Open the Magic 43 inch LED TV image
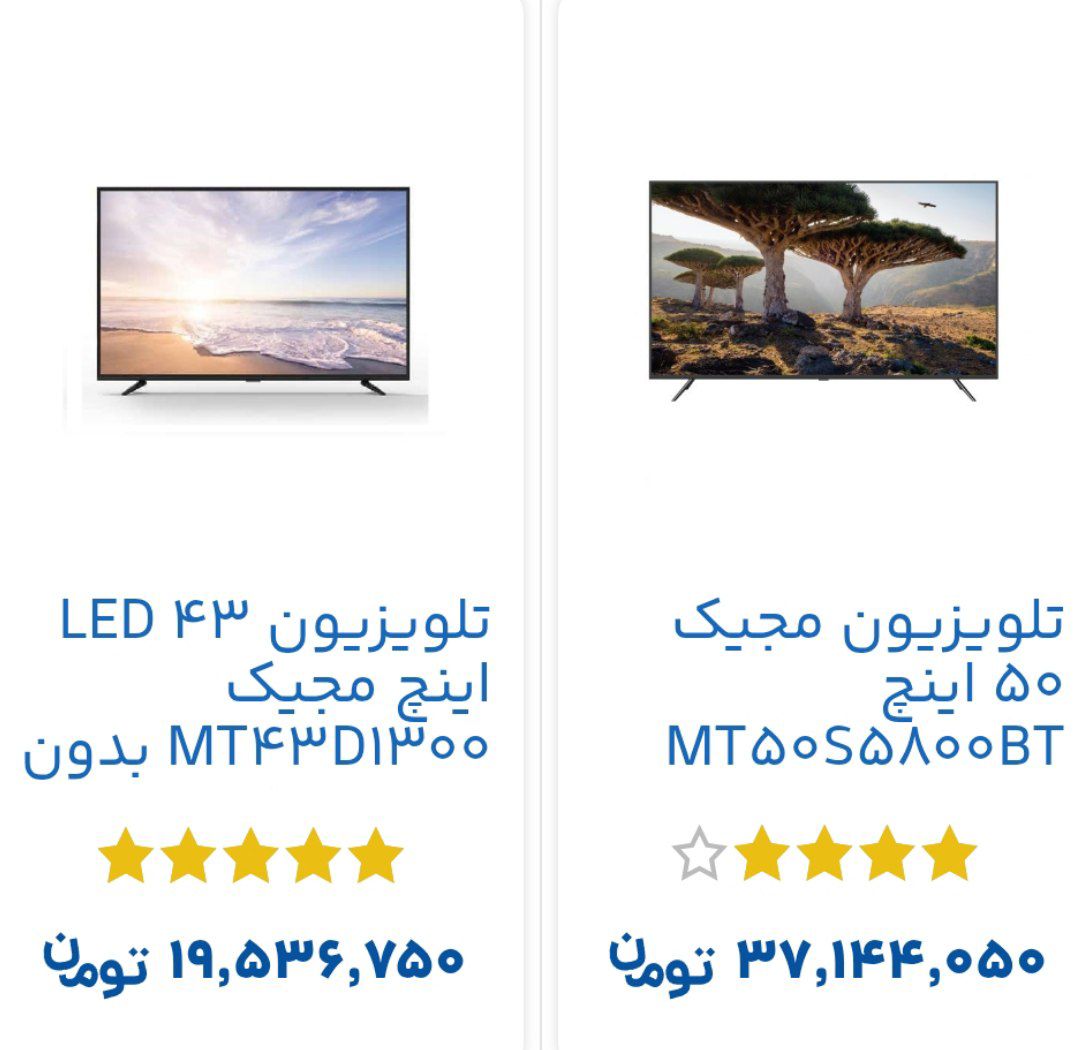 coord(253,290)
